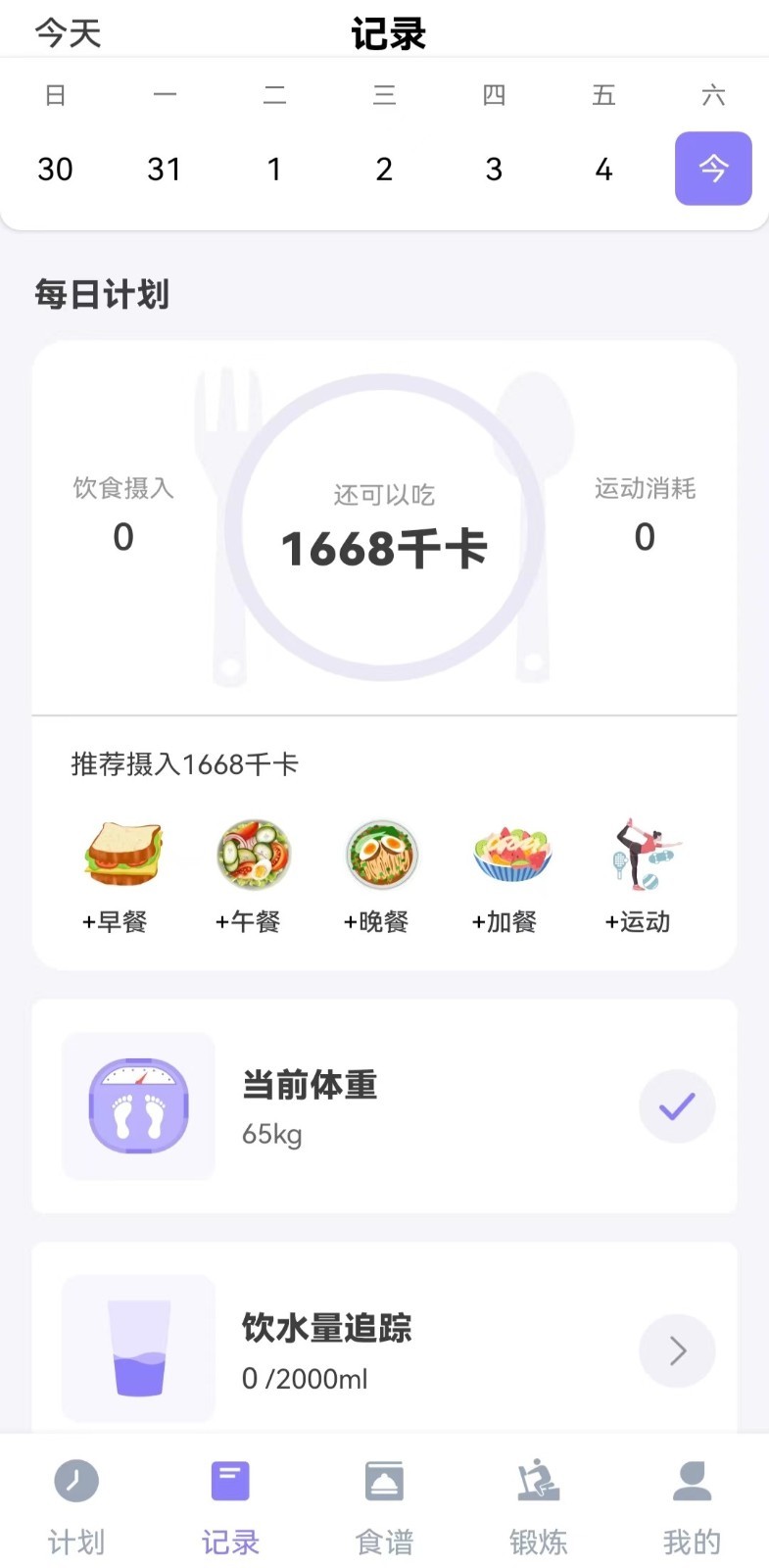The width and height of the screenshot is (769, 1568).
Task: Pick date 2 in the week strip
Action: pyautogui.click(x=384, y=169)
